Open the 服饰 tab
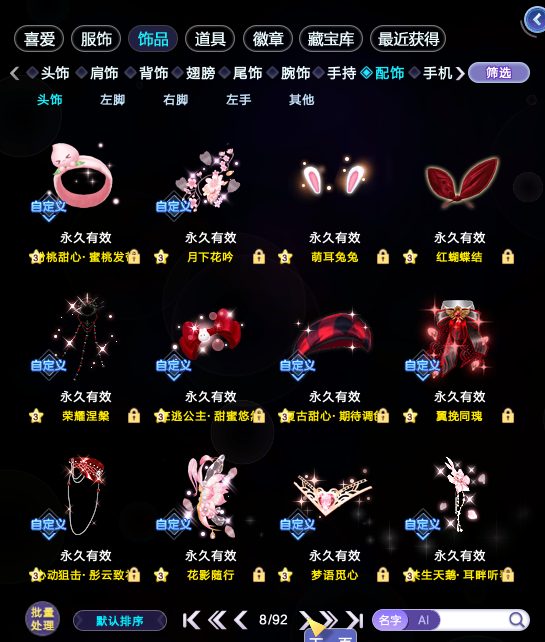 96,39
